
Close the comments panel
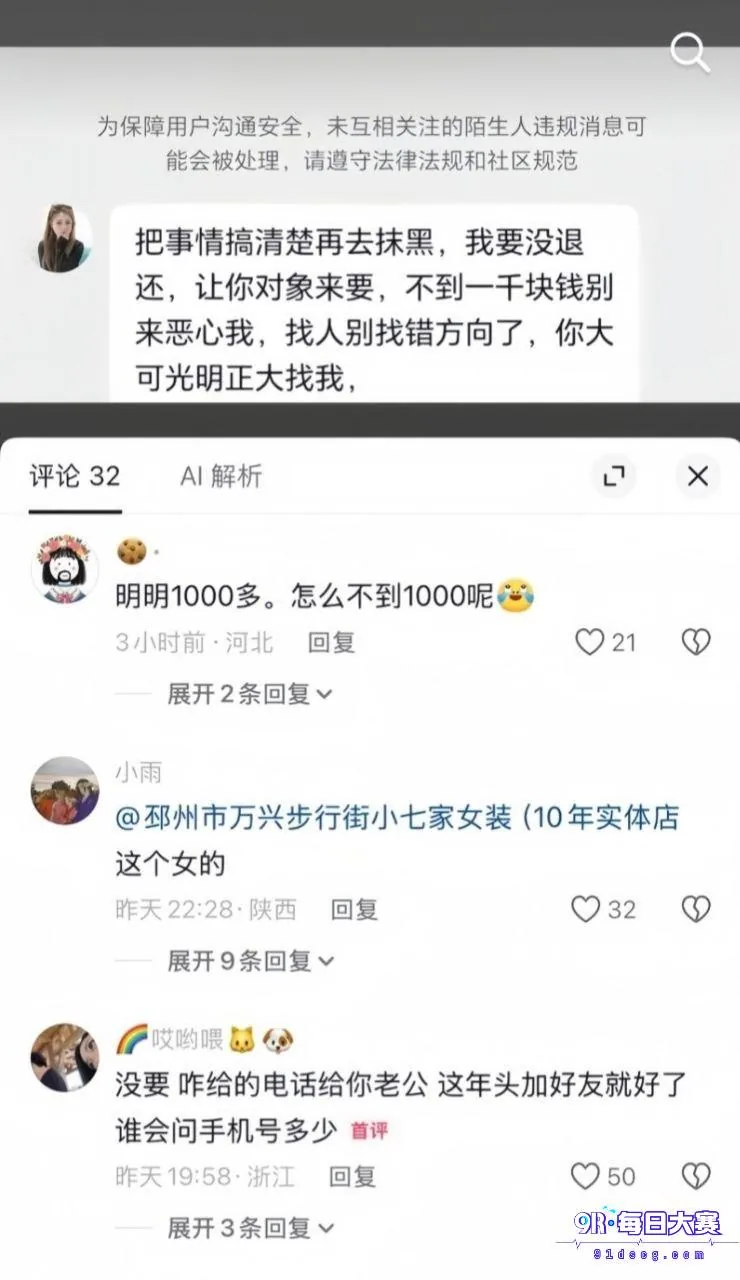click(x=698, y=476)
